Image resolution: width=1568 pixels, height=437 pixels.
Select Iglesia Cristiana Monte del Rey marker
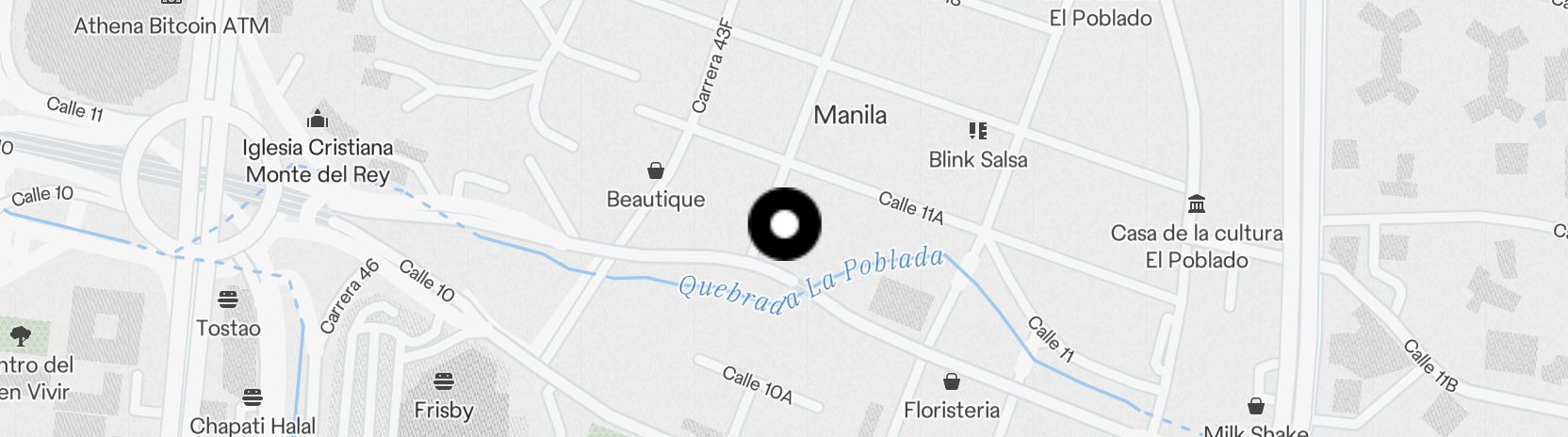318,120
